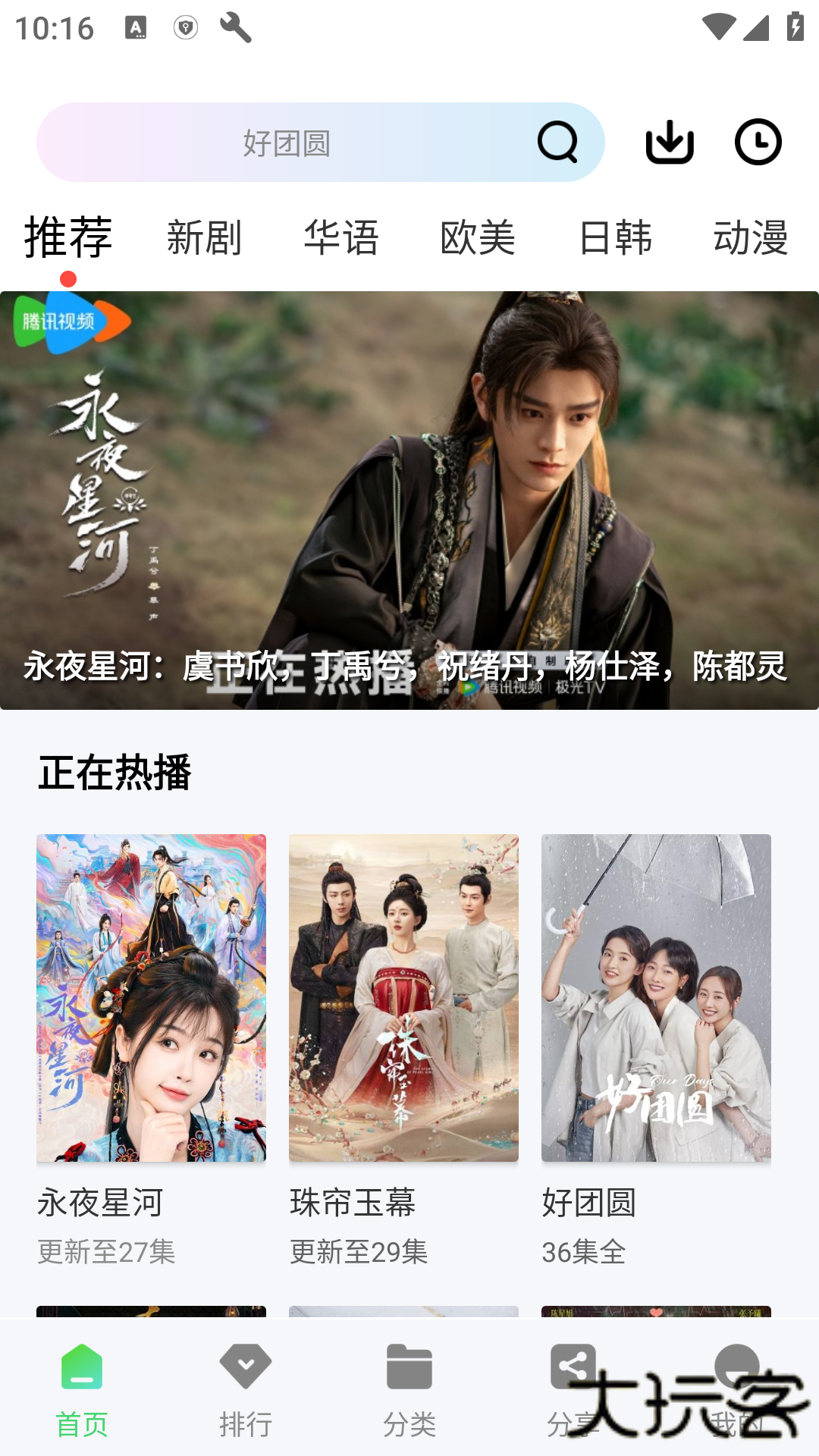819x1456 pixels.
Task: Open the 永夜星河 series title link
Action: coord(101,1201)
